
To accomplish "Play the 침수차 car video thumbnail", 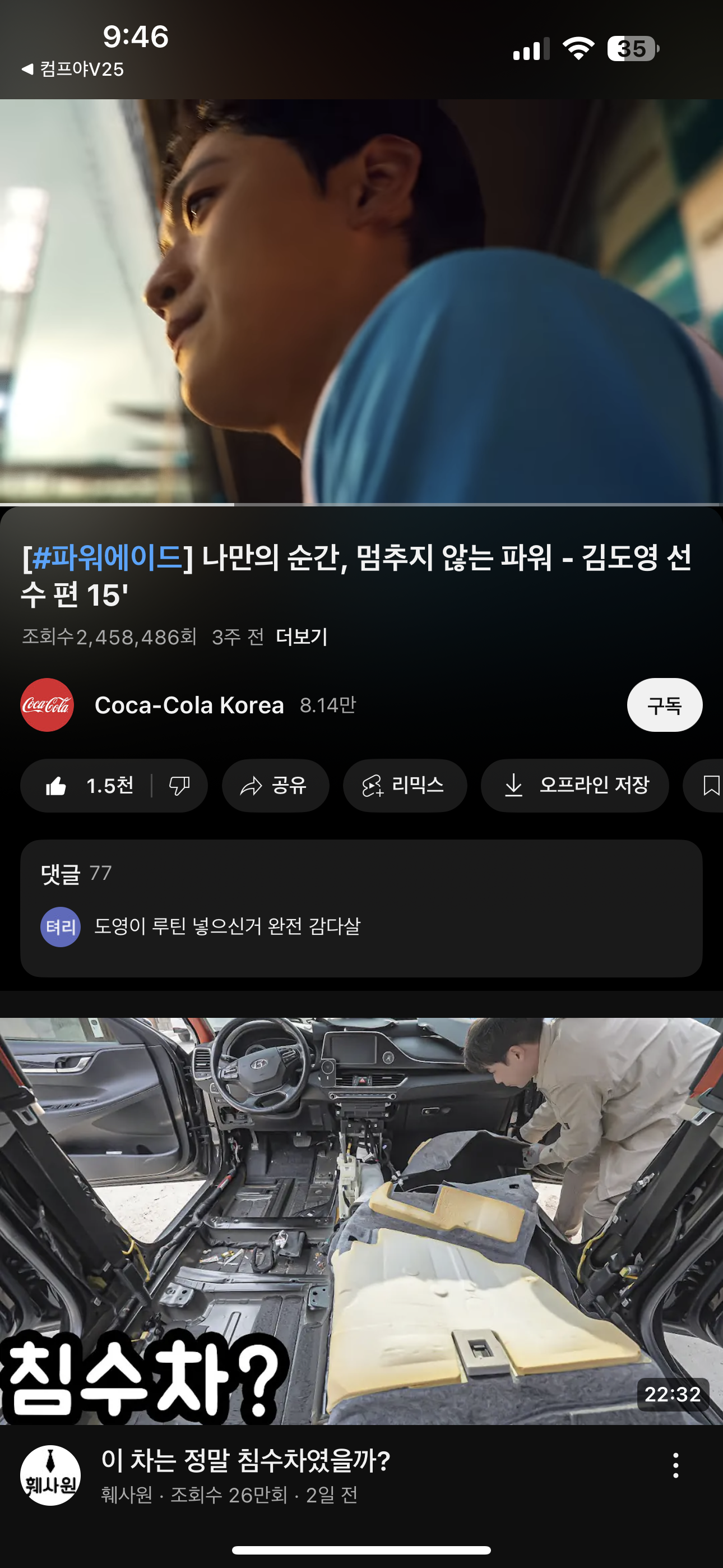I will 361,1221.
